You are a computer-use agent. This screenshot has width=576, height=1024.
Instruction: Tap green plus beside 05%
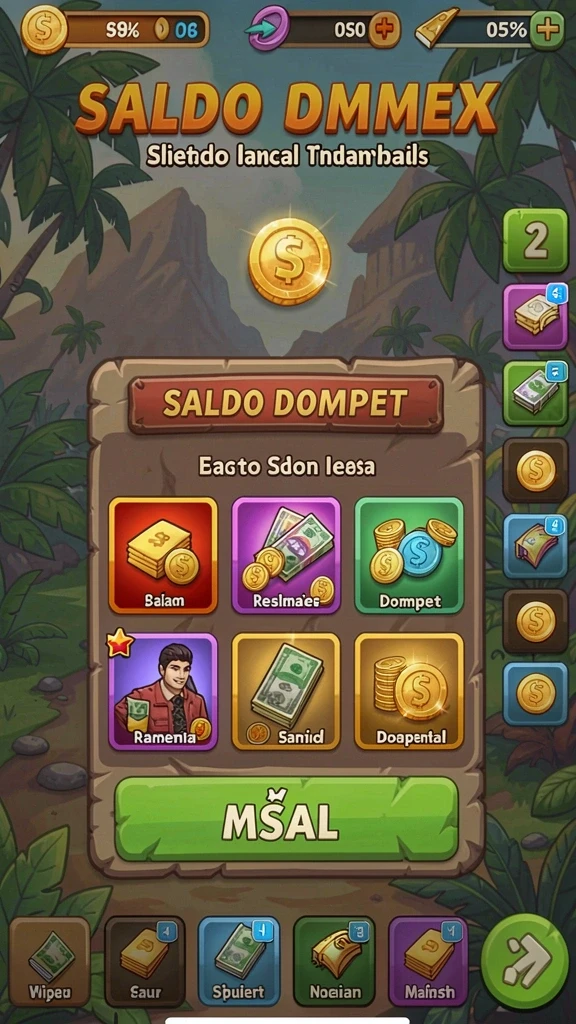[x=547, y=31]
